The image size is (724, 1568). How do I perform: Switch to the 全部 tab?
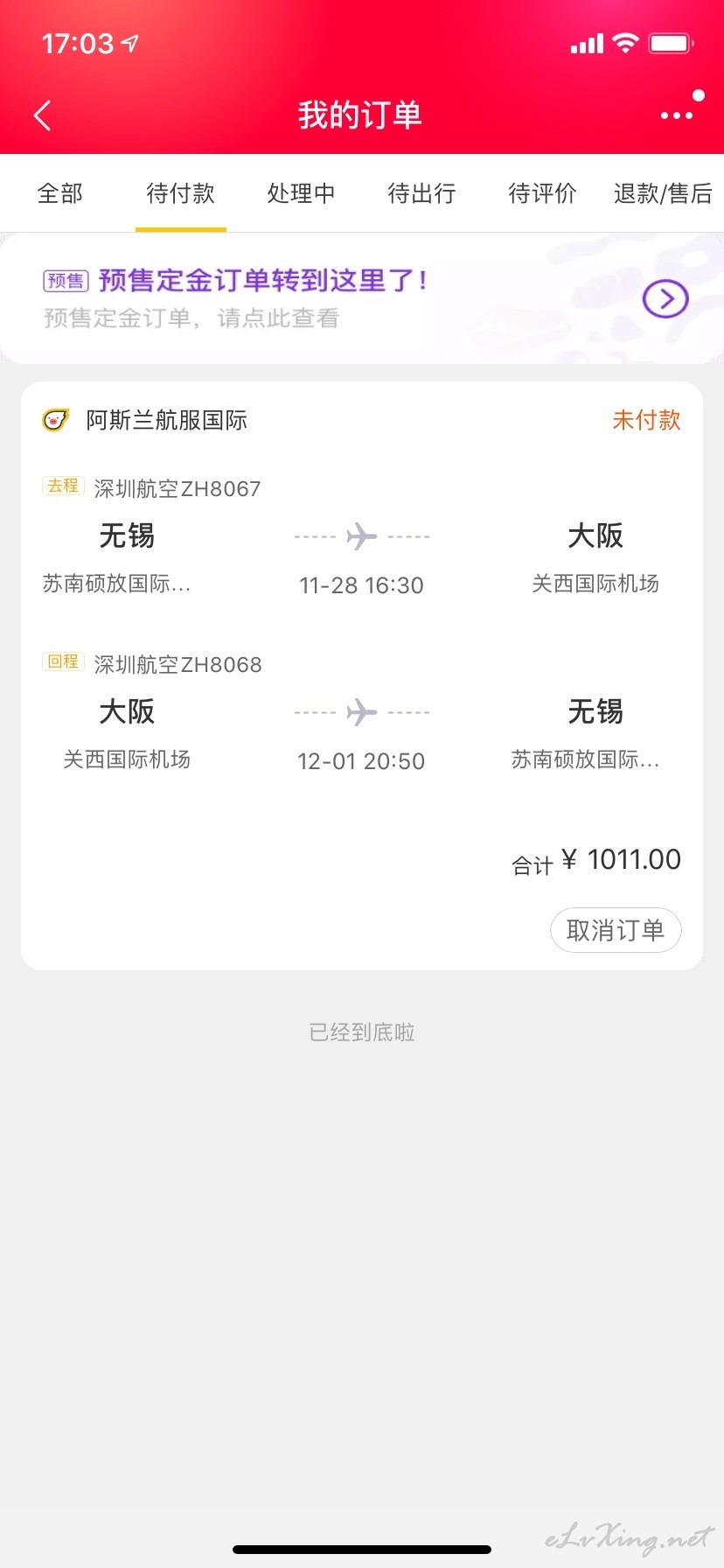[x=60, y=193]
